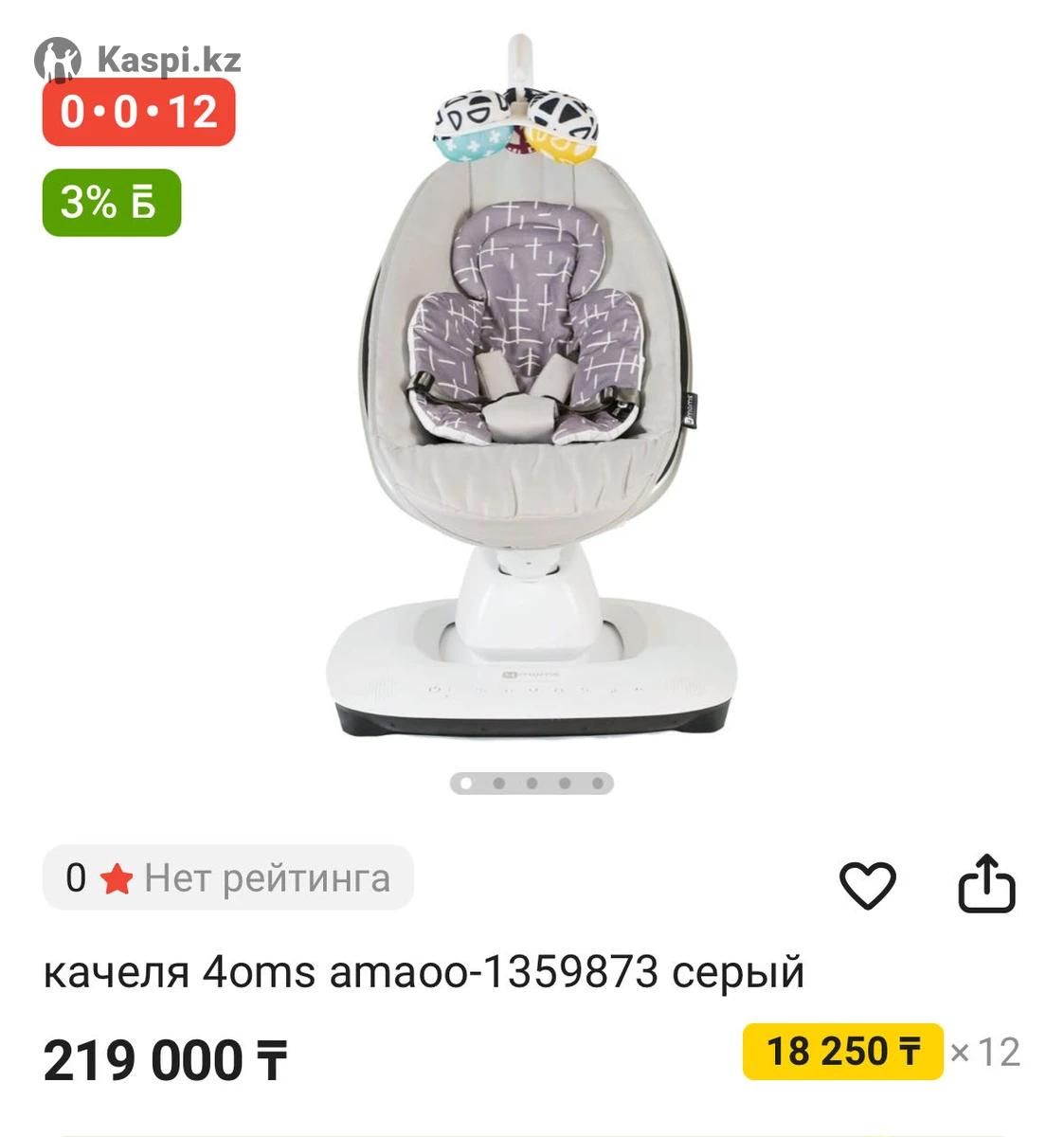This screenshot has height=1137, width=1064.
Task: Add the swing to favorites with the heart
Action: (867, 886)
